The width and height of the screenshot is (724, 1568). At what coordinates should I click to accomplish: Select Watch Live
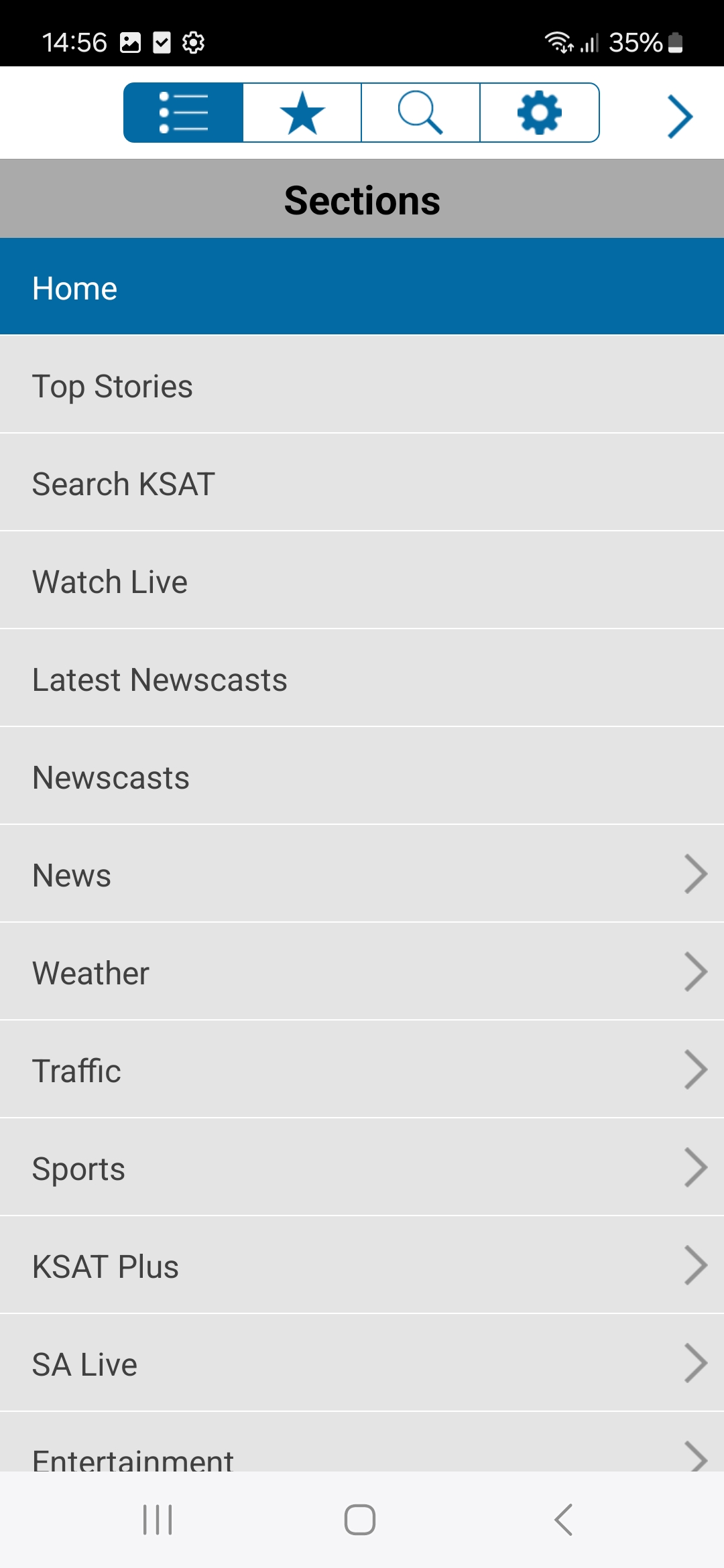coord(362,580)
